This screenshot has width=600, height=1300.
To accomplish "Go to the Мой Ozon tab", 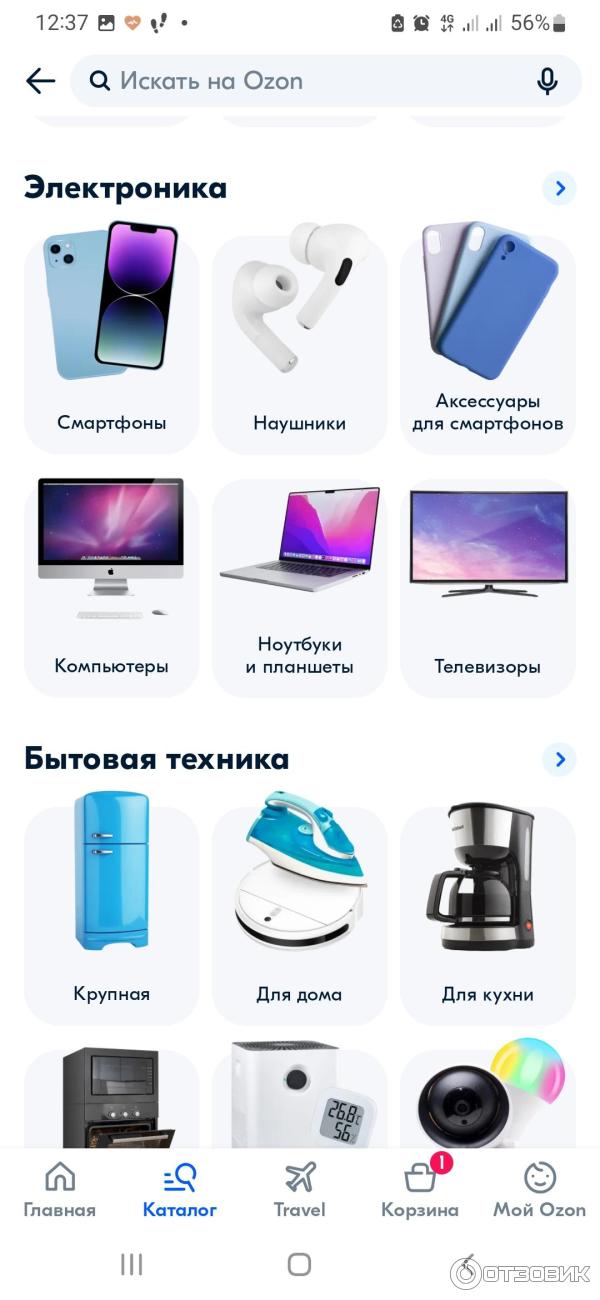I will 540,1190.
